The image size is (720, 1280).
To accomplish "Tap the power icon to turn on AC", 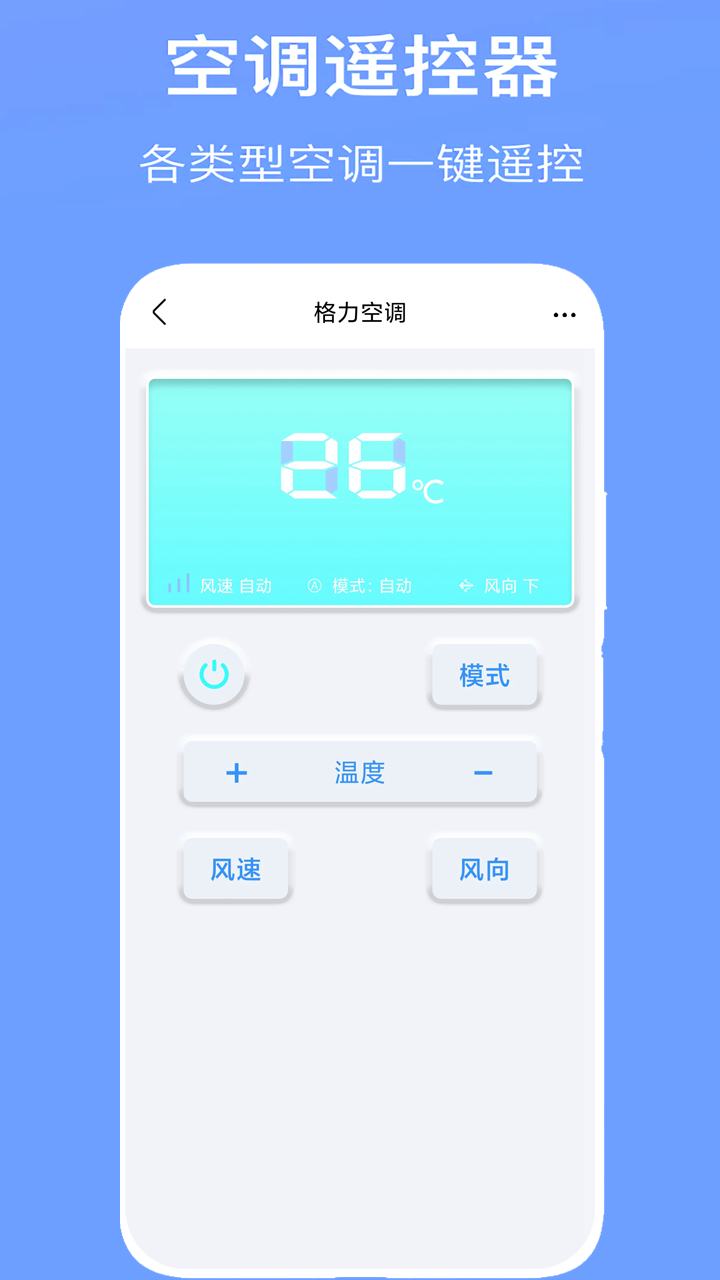I will (x=212, y=675).
